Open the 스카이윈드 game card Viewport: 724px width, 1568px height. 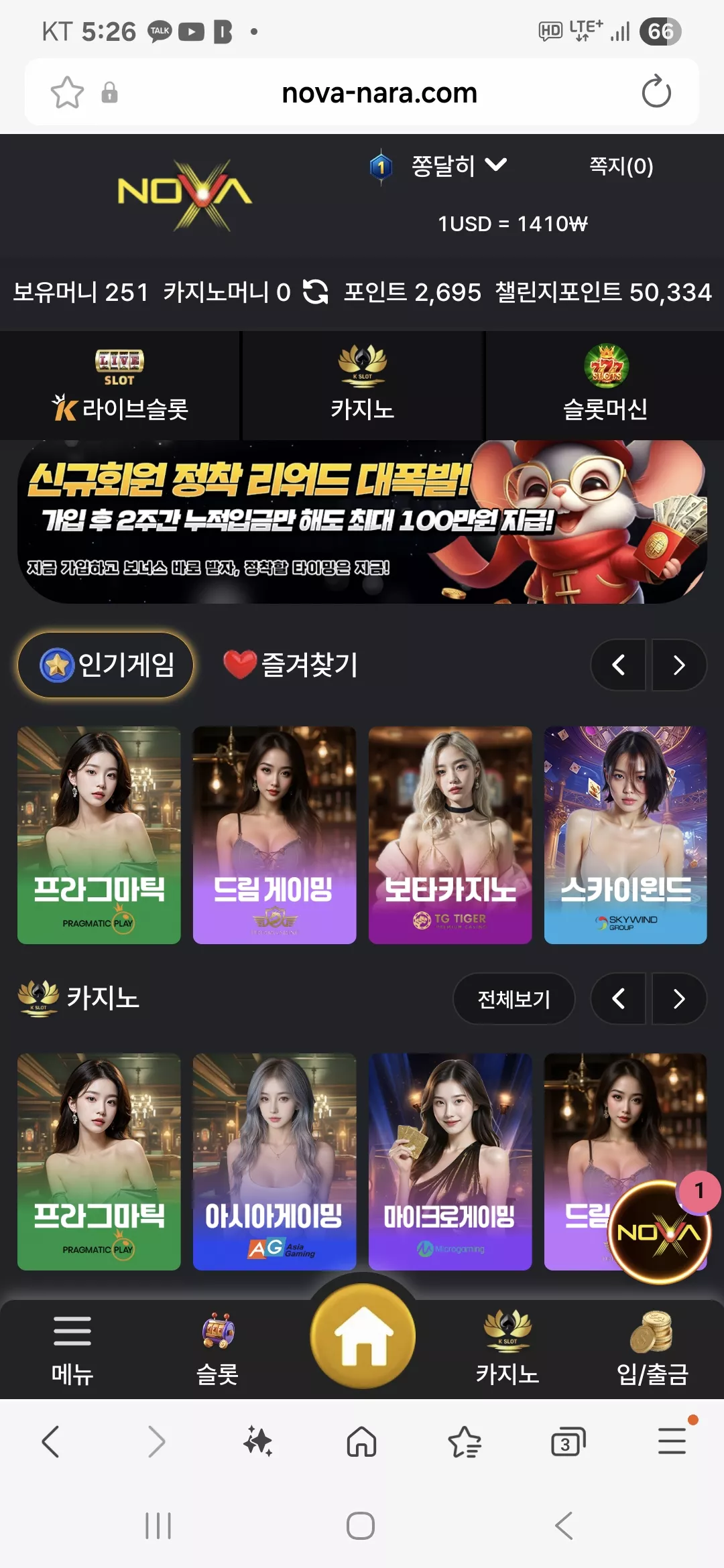point(625,835)
